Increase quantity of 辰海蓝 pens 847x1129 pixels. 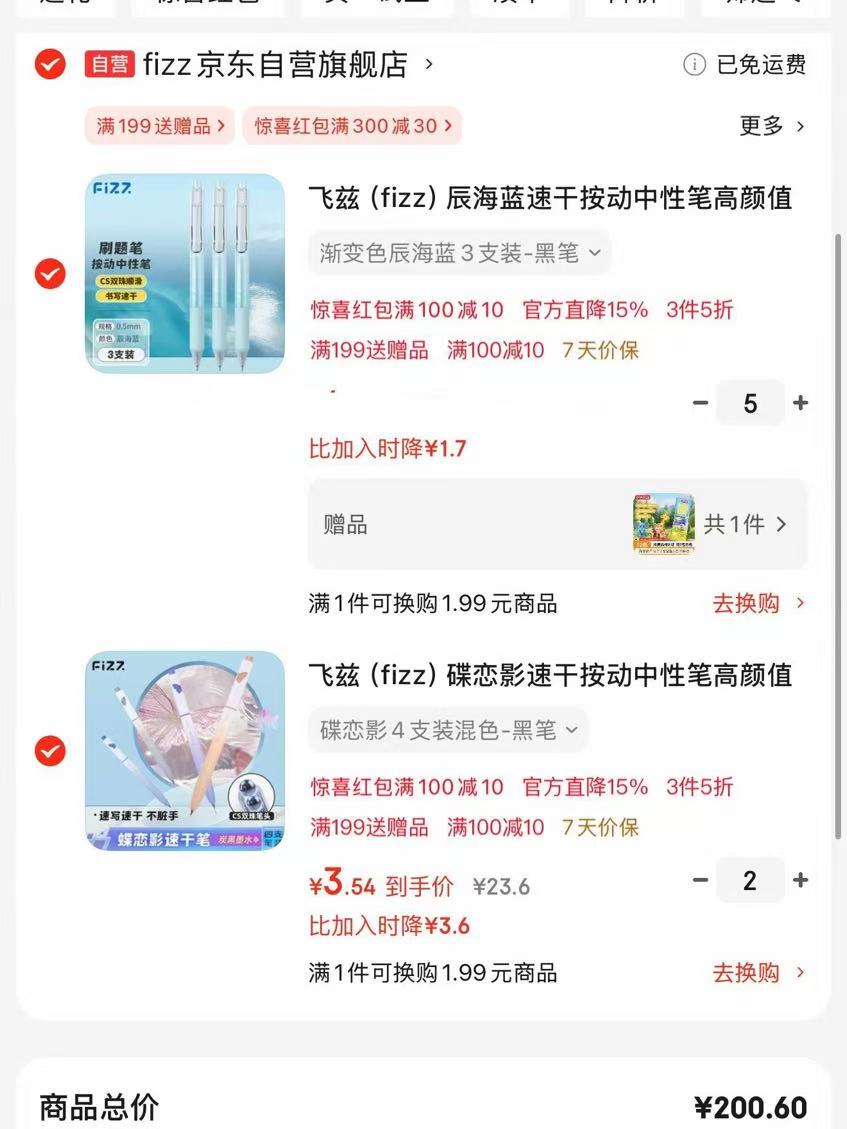tap(800, 402)
